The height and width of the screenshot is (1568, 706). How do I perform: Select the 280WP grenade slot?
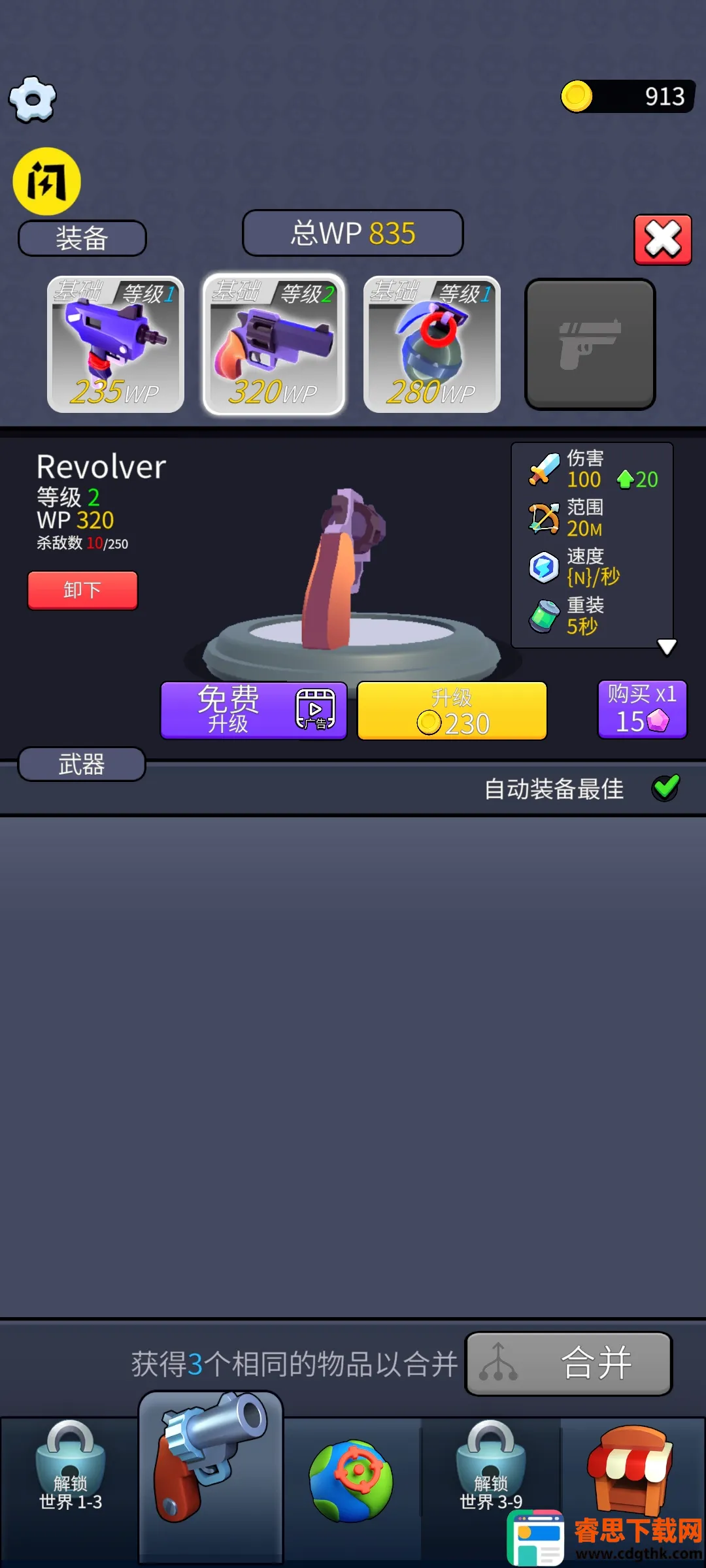tap(432, 344)
